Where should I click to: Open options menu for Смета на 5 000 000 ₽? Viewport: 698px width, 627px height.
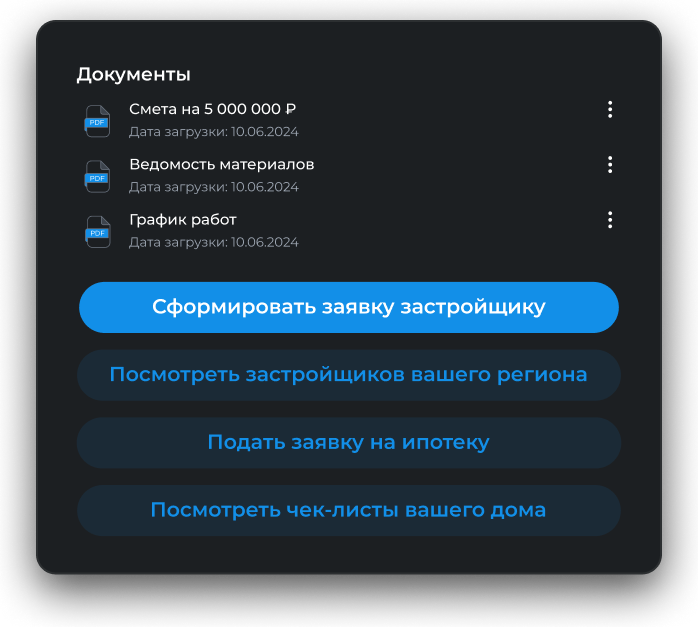click(610, 110)
